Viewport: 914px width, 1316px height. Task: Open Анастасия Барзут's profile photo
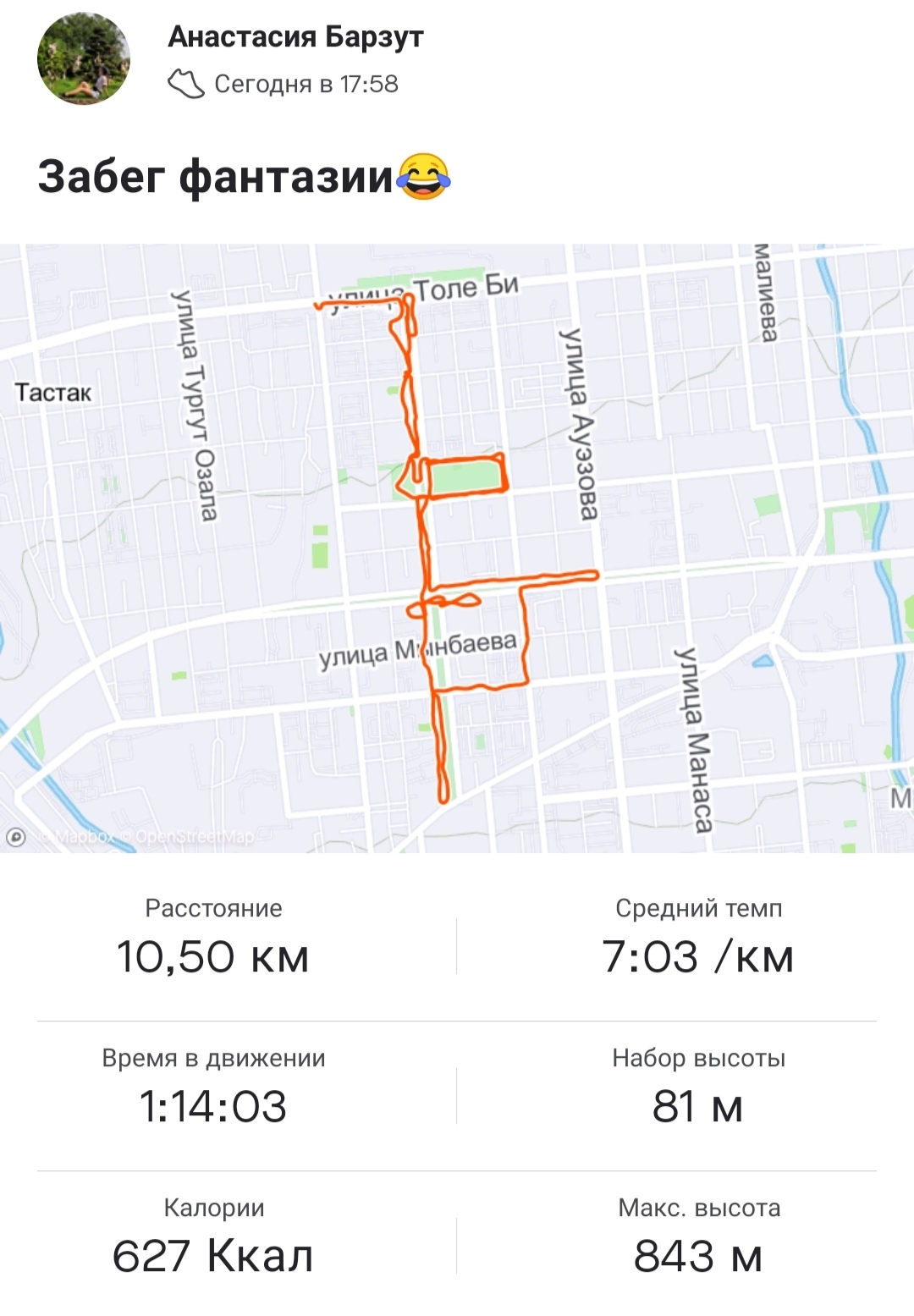83,58
